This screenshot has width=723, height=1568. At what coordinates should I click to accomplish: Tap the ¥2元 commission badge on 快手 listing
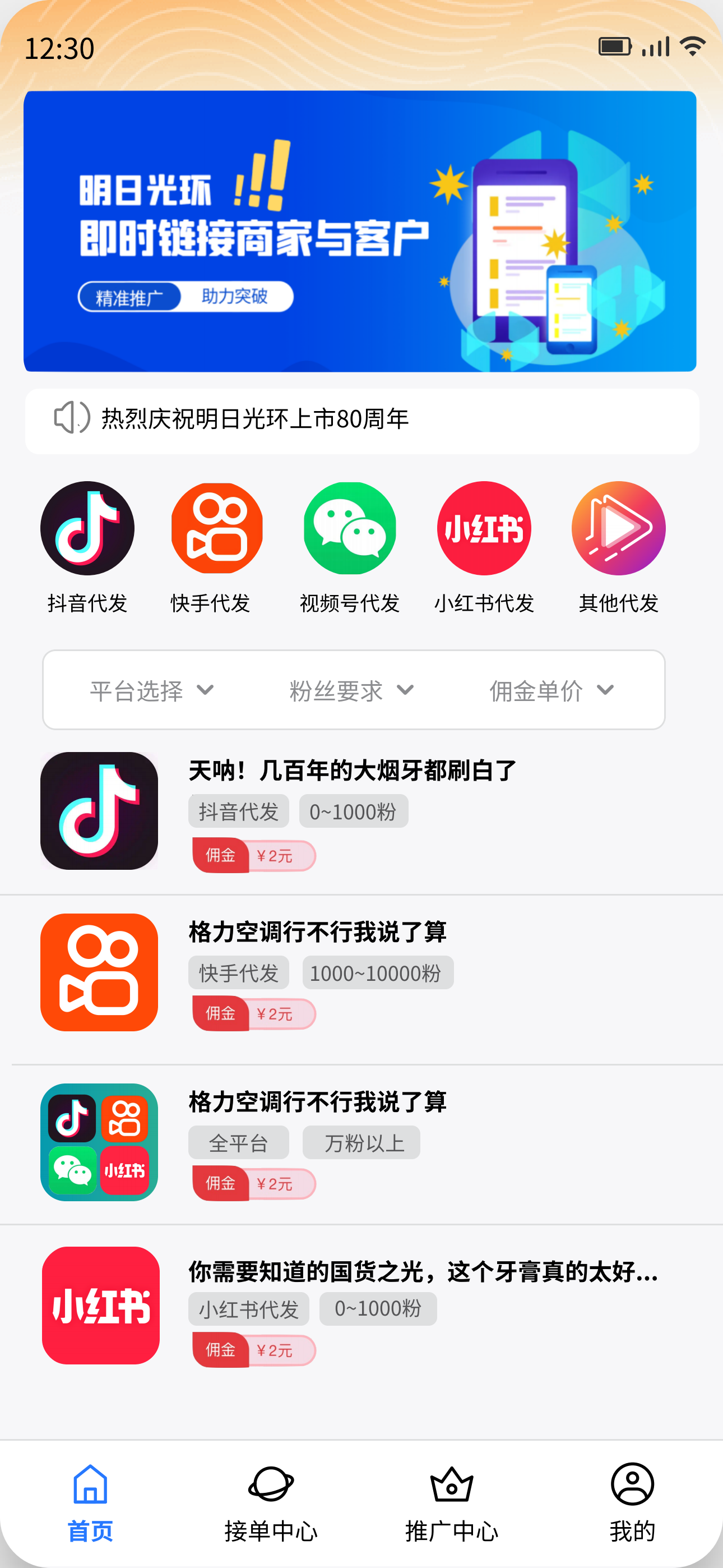pos(254,1013)
